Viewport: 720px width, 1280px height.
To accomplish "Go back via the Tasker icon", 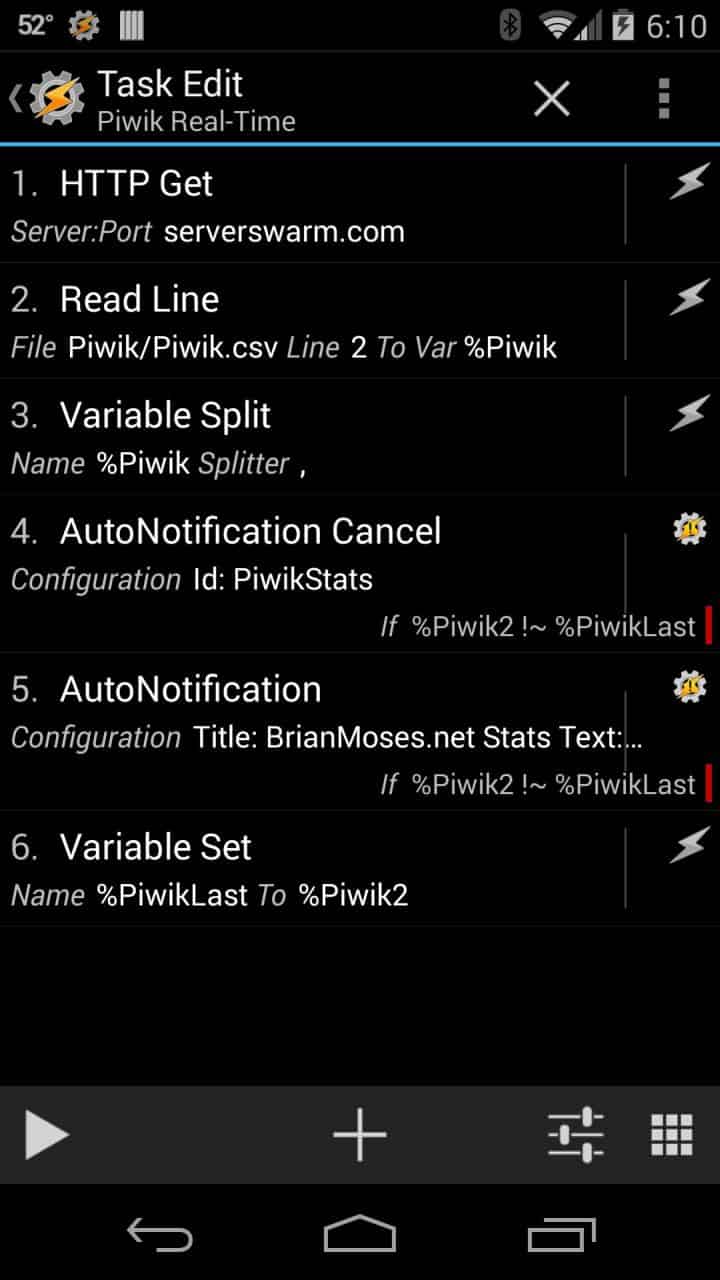I will tap(48, 98).
